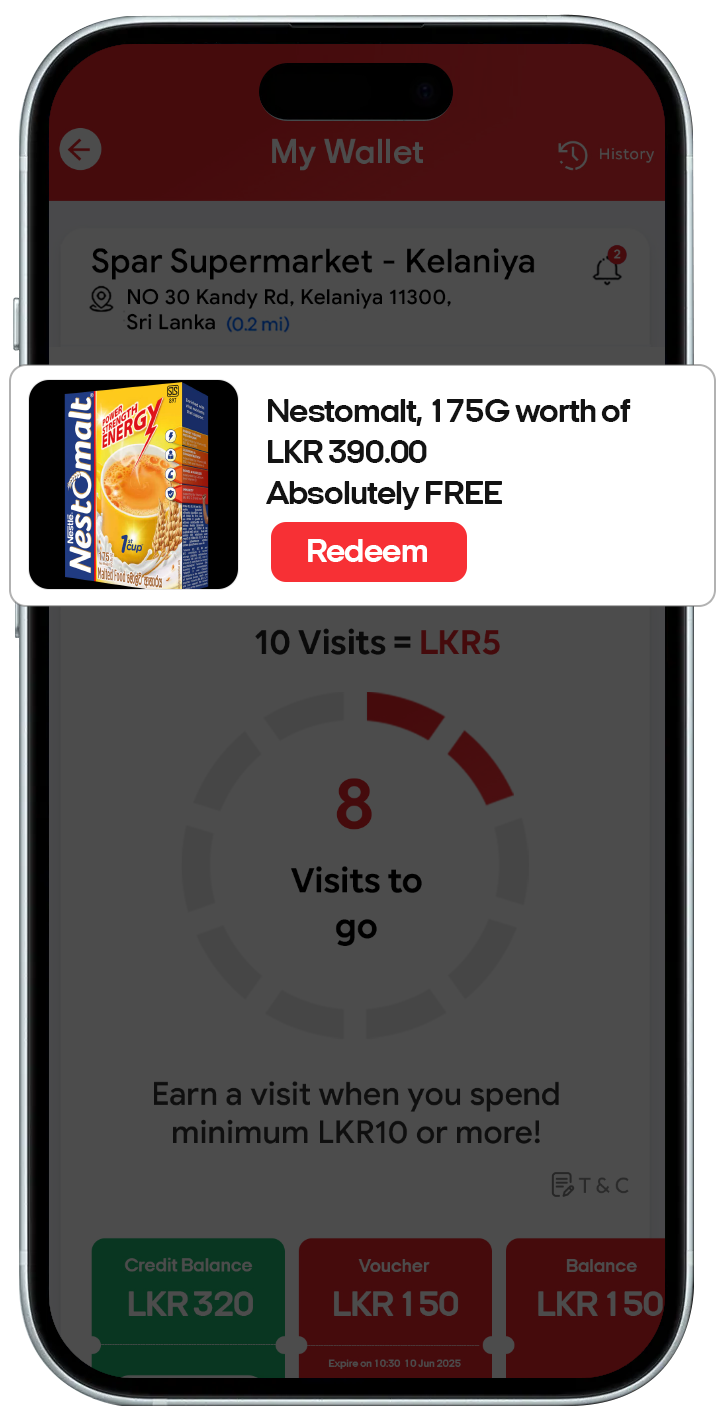View the T & C link

590,1185
